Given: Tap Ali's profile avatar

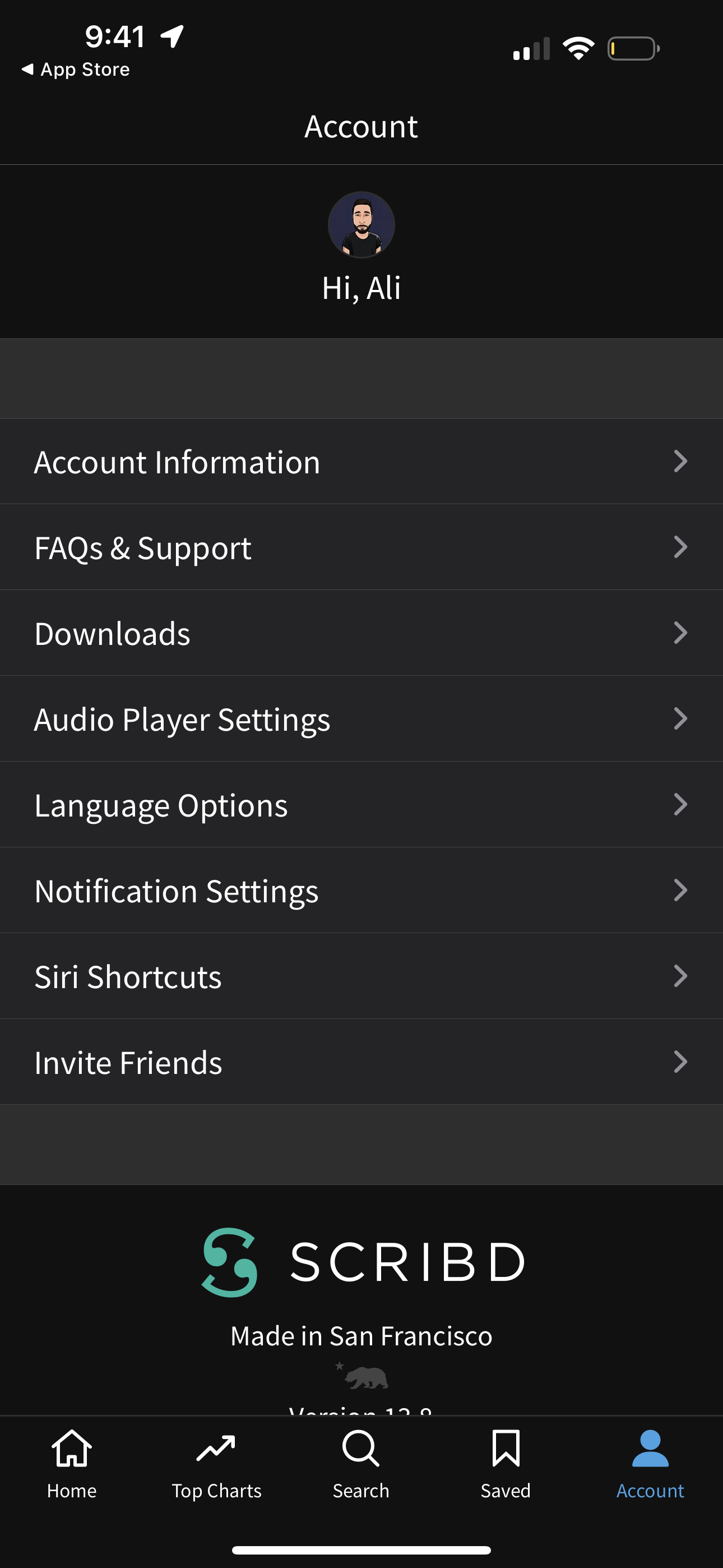Looking at the screenshot, I should (x=361, y=225).
